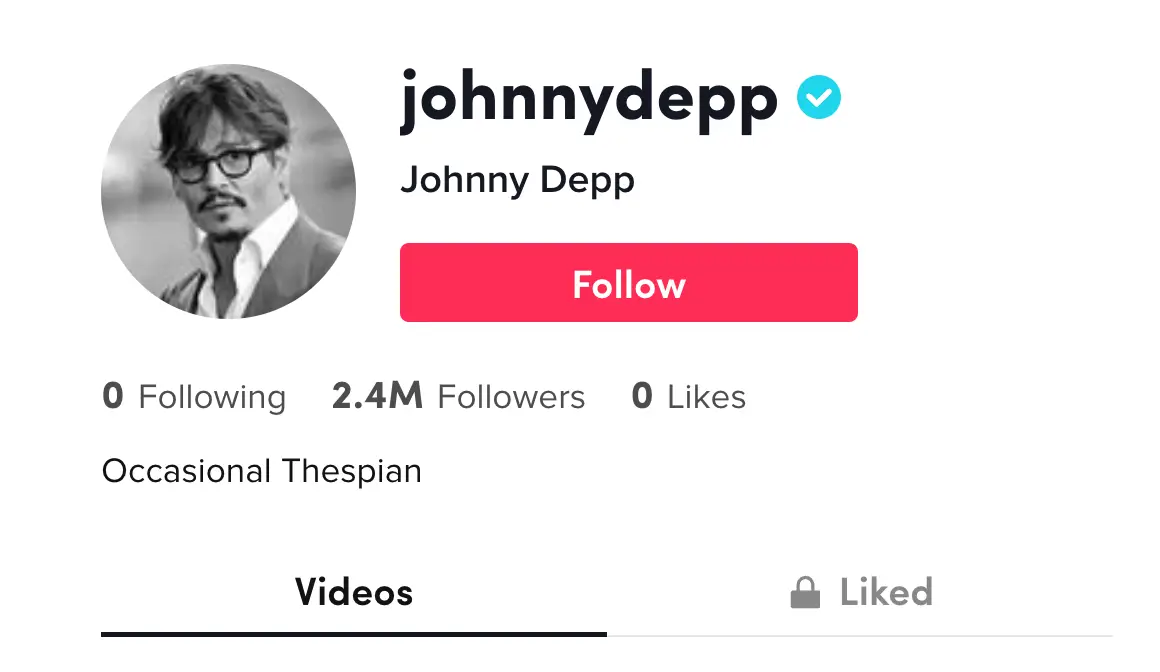Open the Following list
The width and height of the screenshot is (1160, 672).
194,397
